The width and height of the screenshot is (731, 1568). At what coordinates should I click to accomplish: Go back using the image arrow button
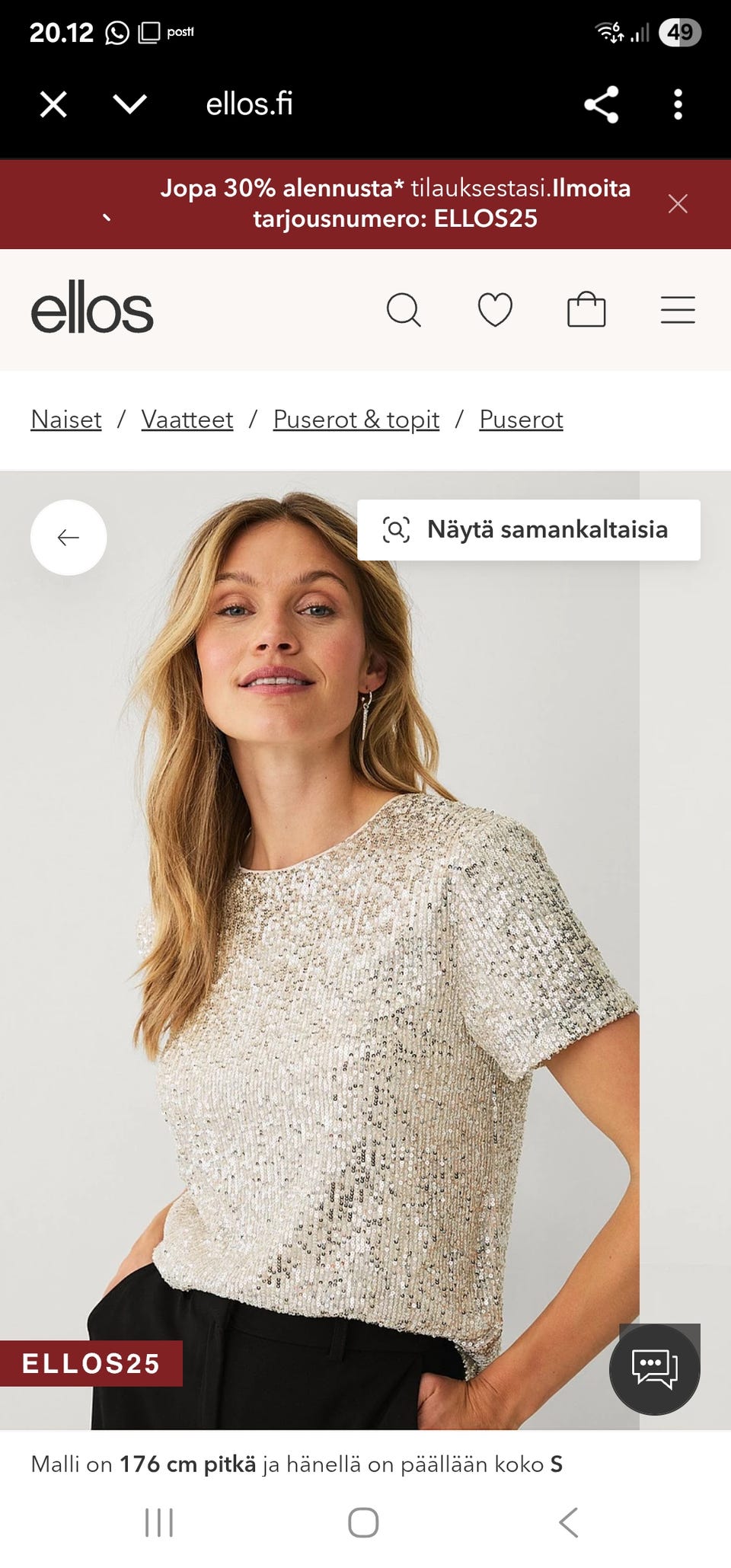tap(67, 535)
